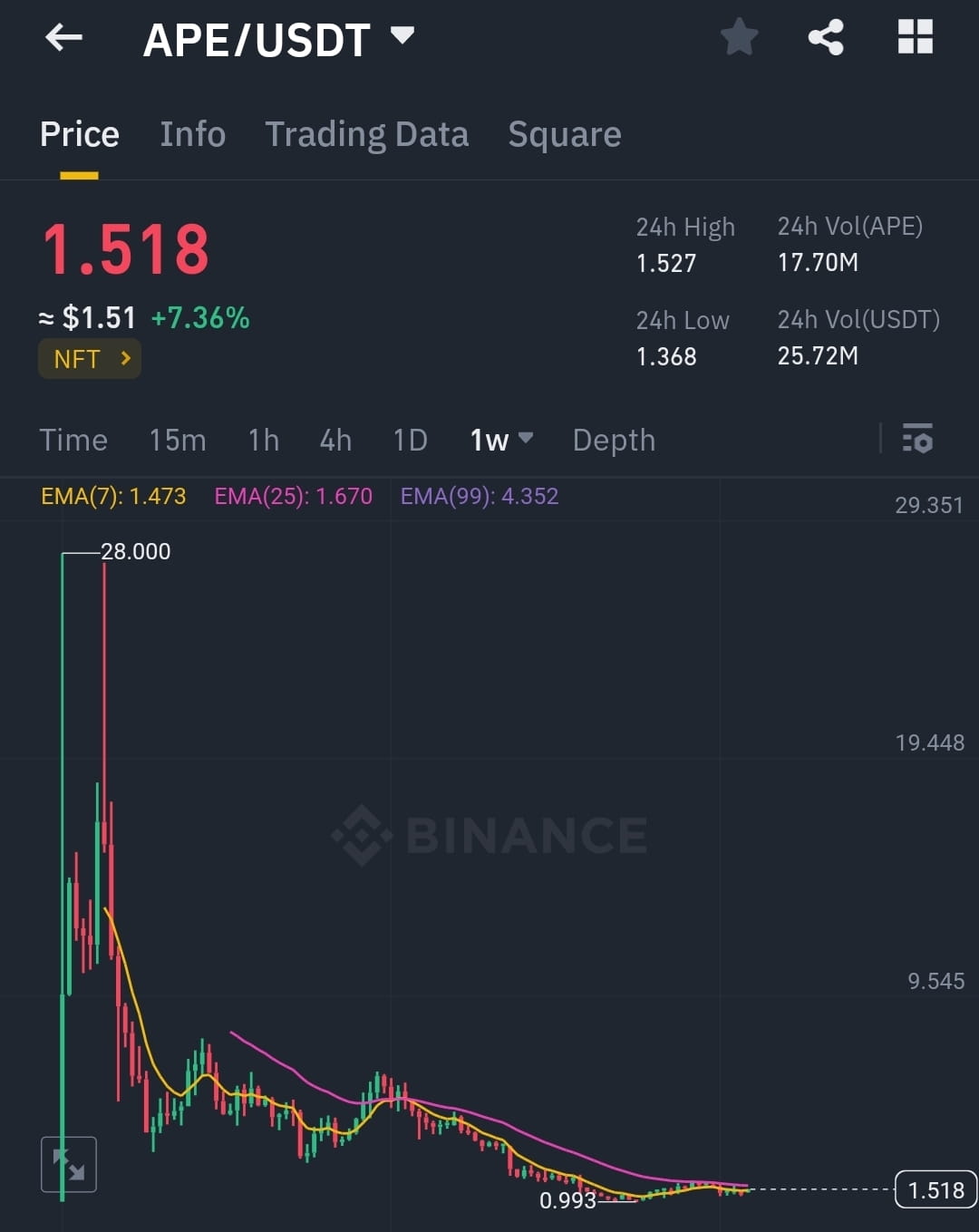Toggle the EMA(99) indicator
Image resolution: width=979 pixels, height=1232 pixels.
tap(480, 497)
